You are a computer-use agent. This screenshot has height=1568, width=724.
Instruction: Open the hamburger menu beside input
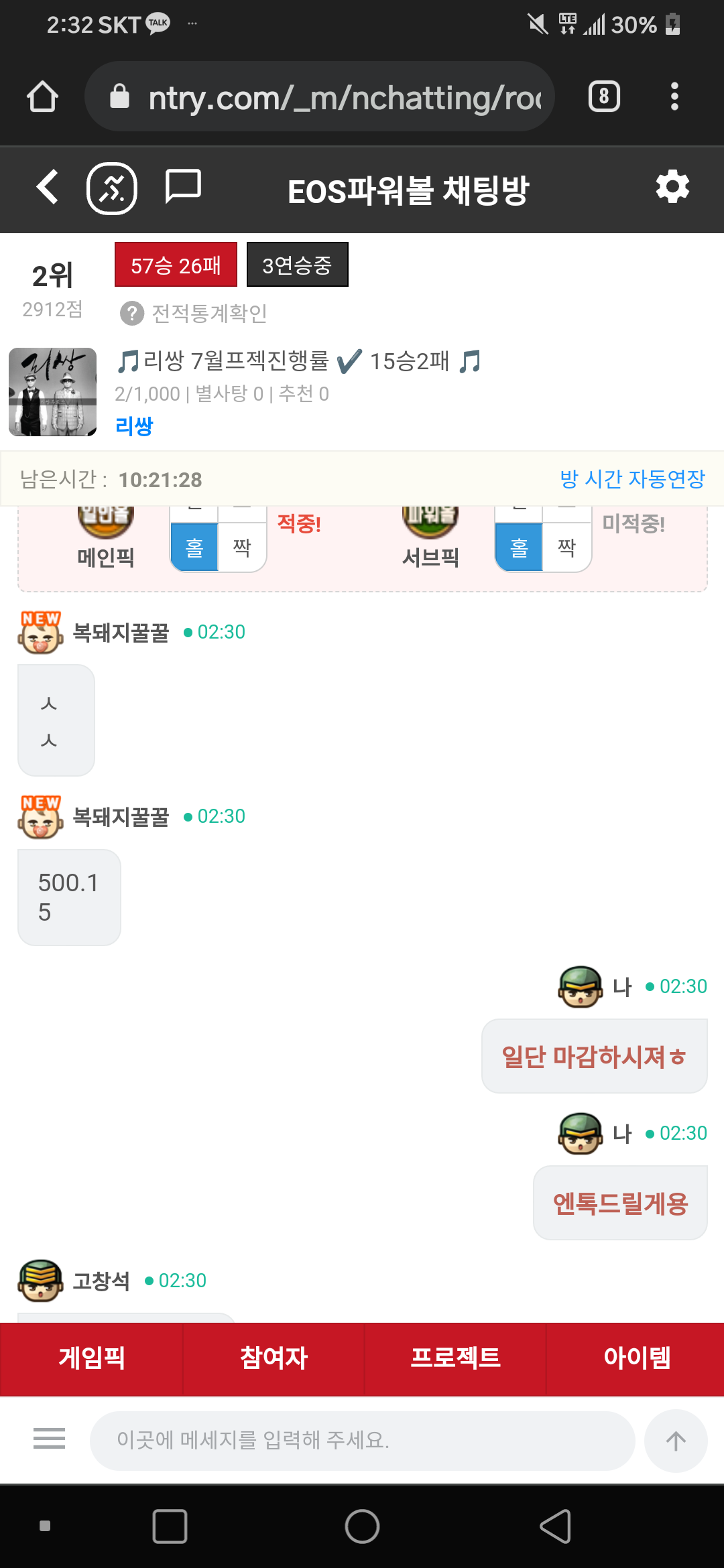tap(50, 1439)
